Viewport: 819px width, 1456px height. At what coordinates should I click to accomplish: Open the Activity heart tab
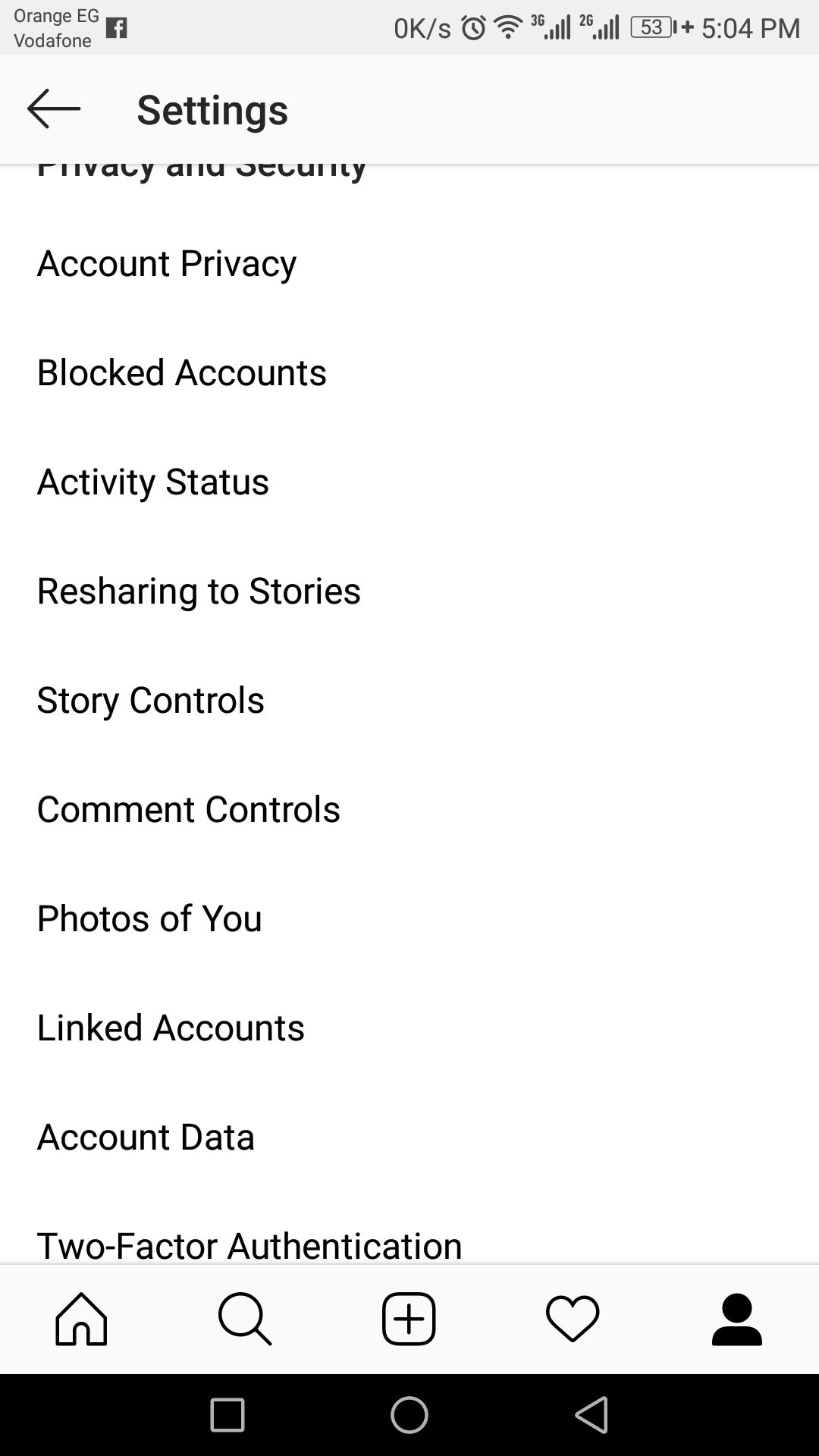click(573, 1319)
